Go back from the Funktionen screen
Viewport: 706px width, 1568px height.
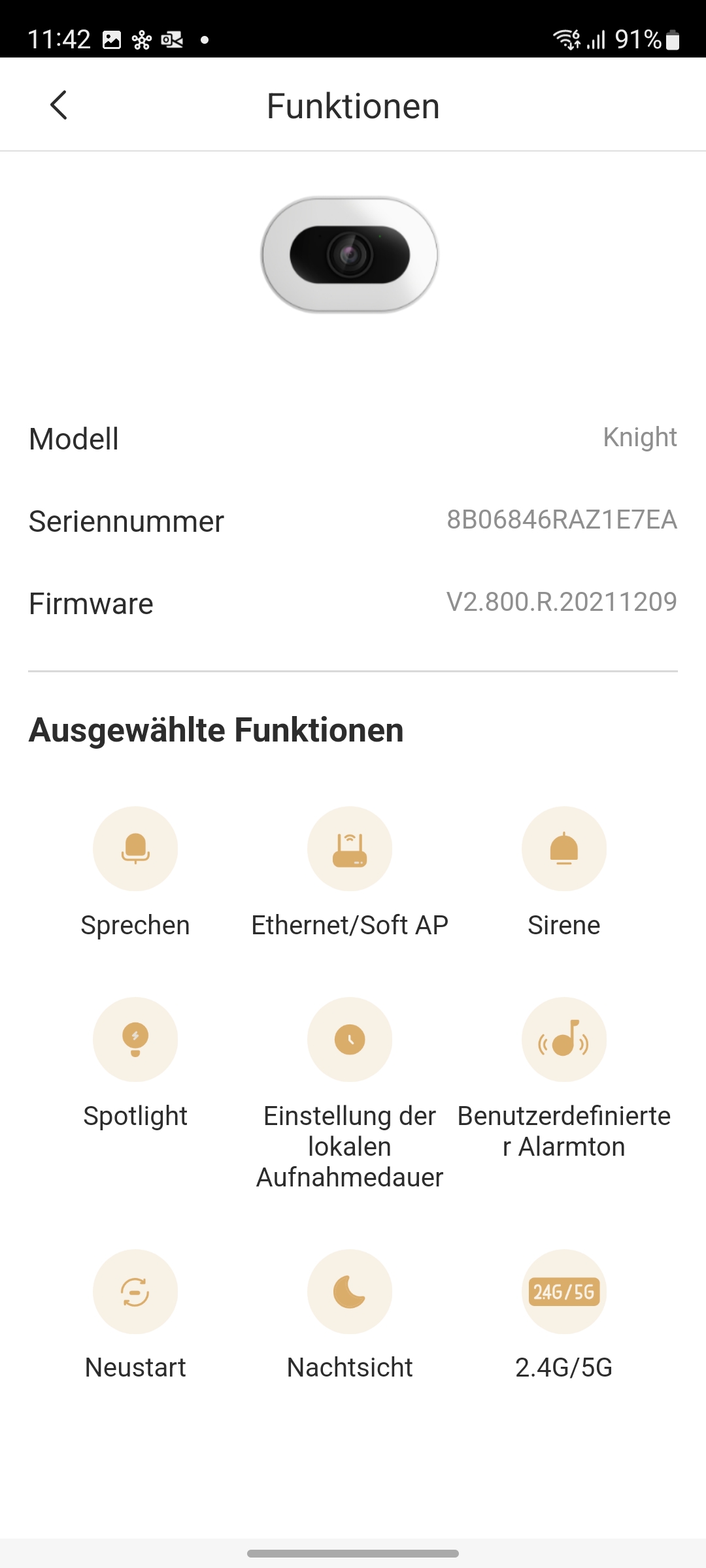[x=59, y=105]
